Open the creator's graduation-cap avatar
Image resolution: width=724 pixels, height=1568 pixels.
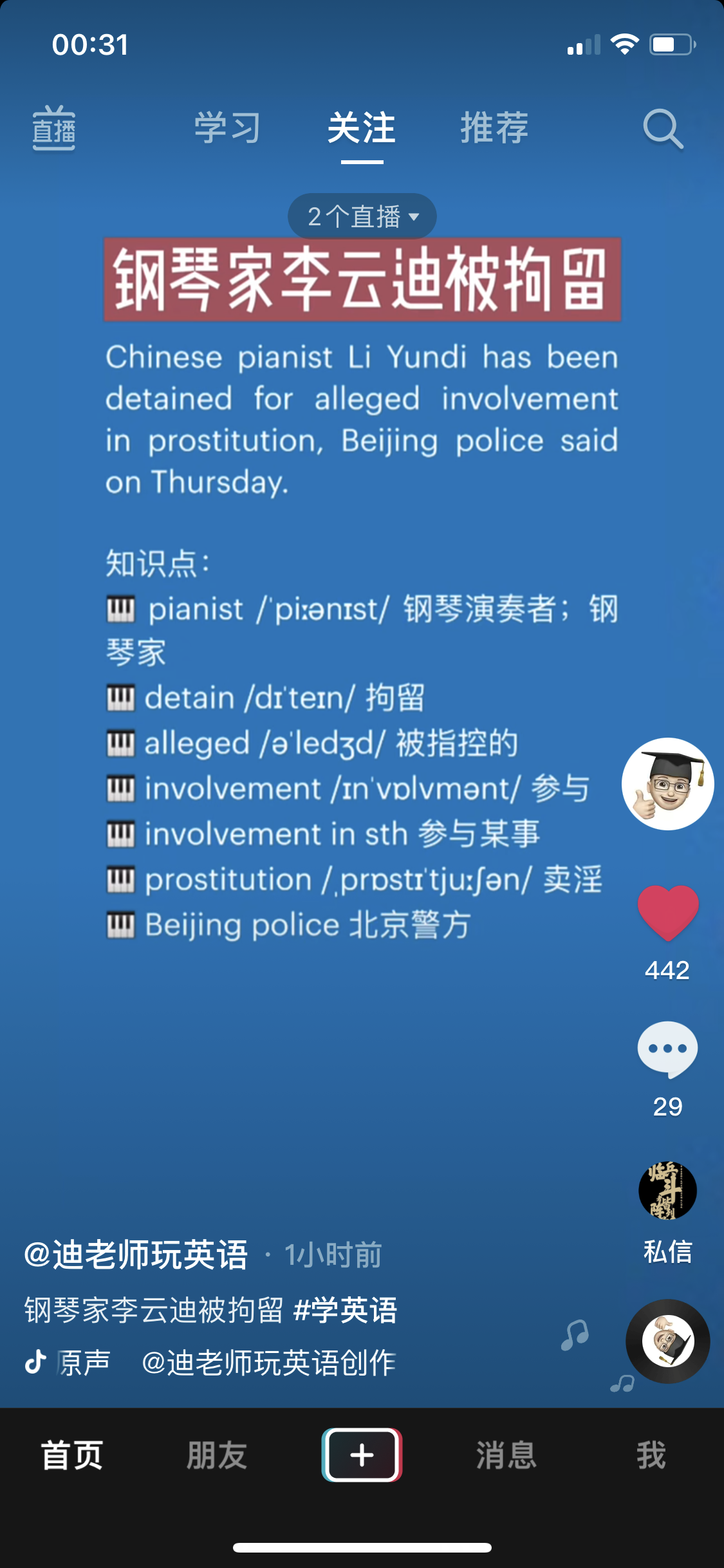tap(667, 783)
